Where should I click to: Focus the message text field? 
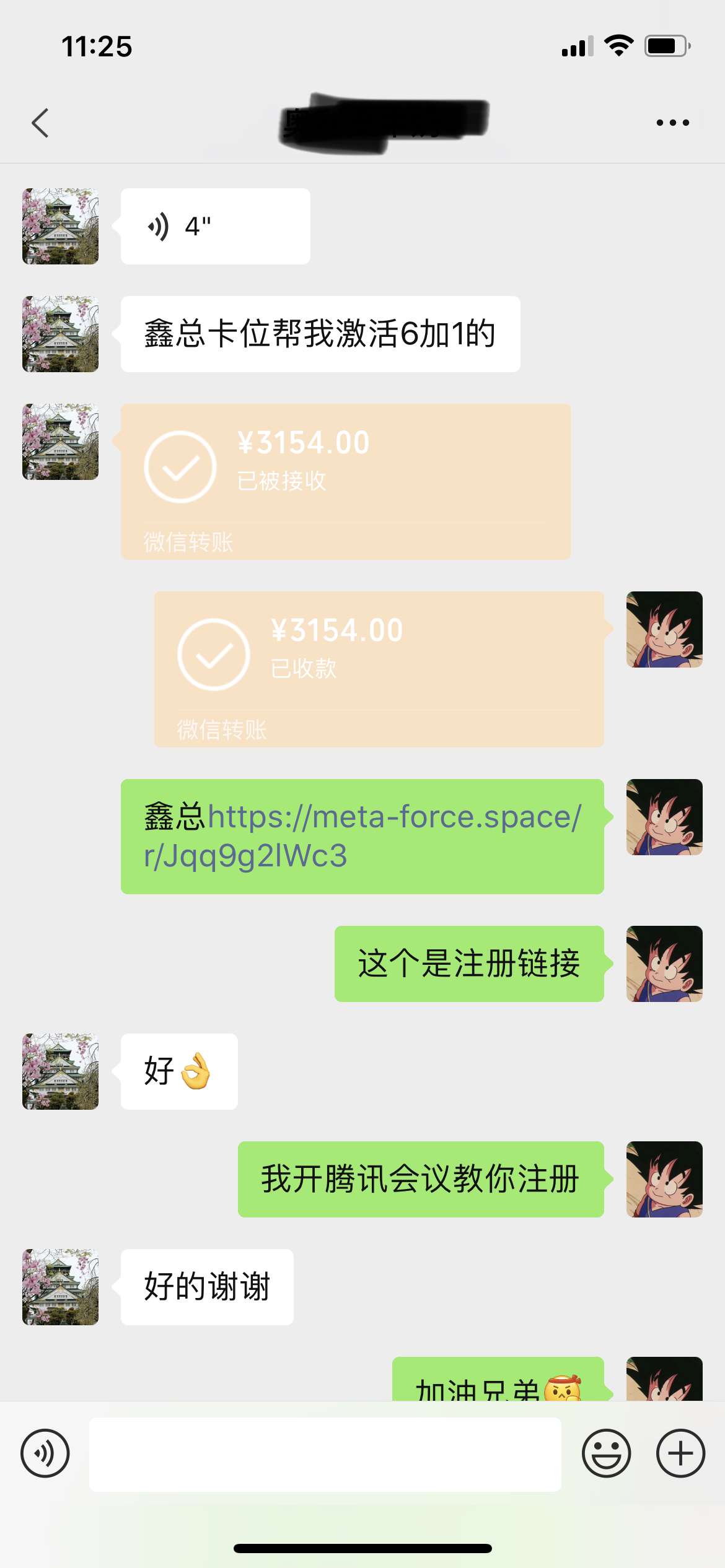[x=325, y=1454]
